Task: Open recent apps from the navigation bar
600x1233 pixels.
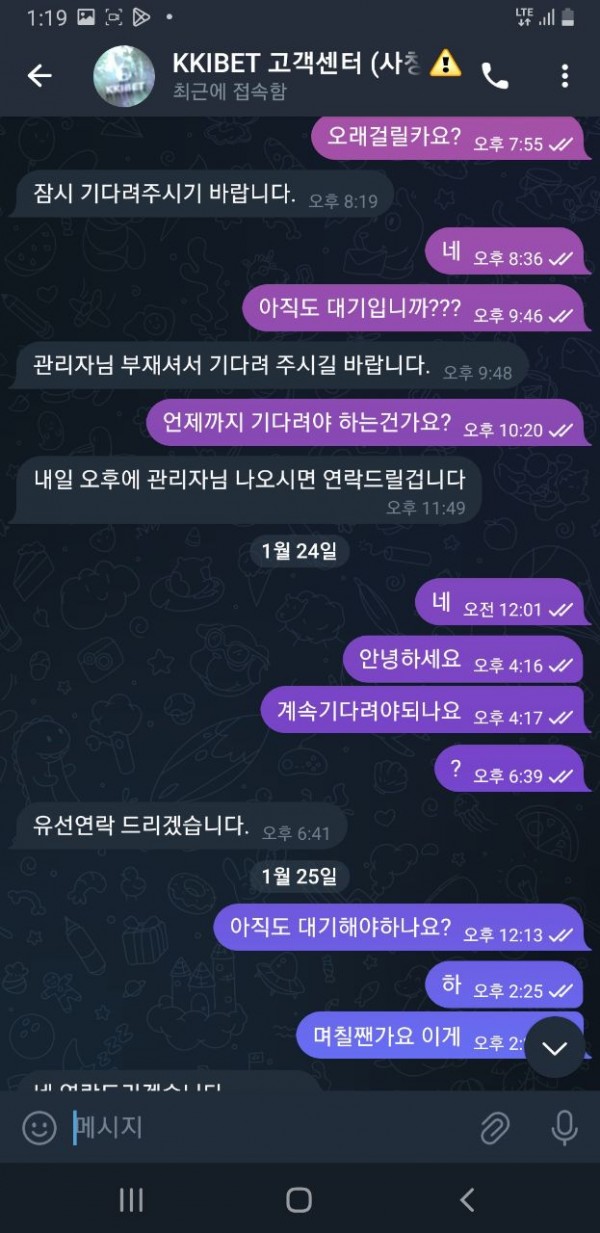Action: point(132,1200)
